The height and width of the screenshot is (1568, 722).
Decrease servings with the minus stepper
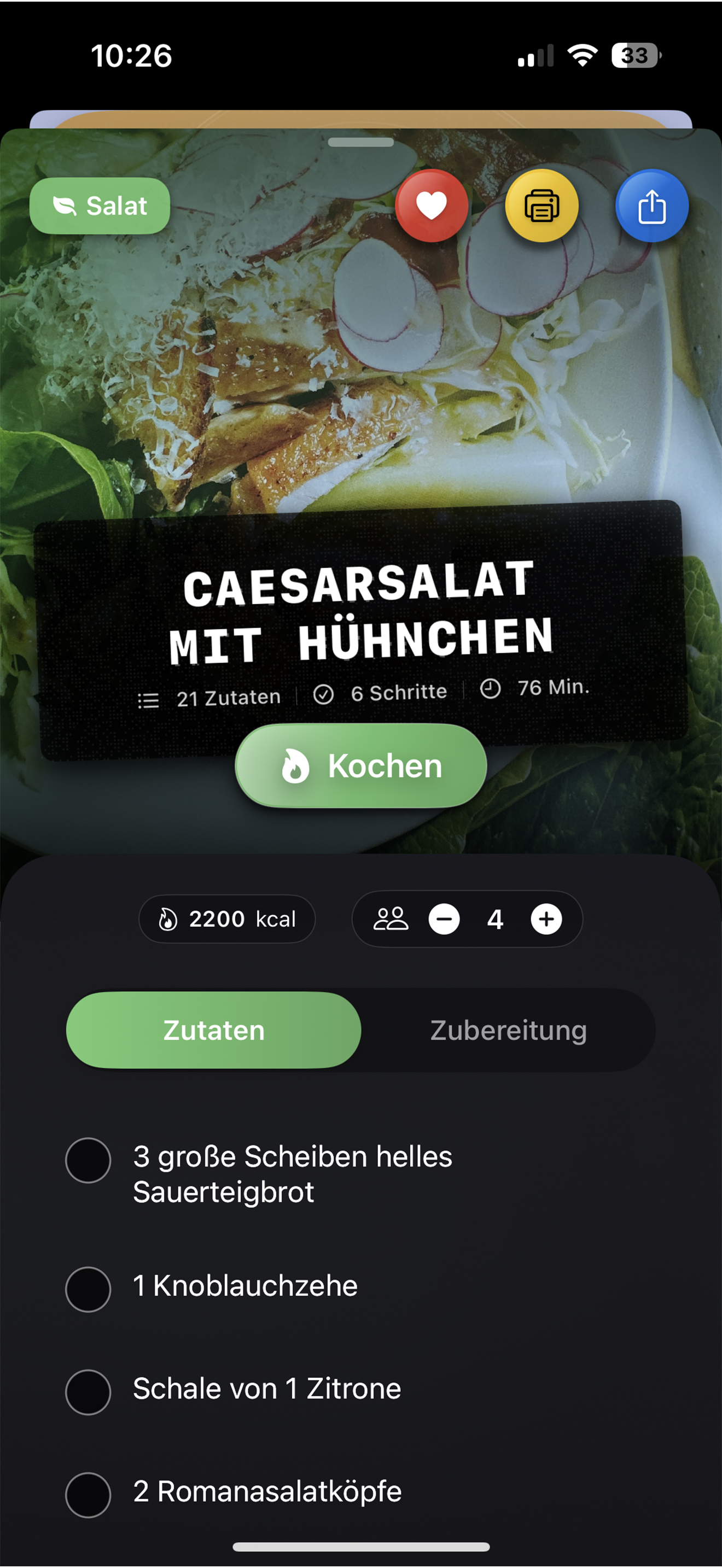click(445, 919)
